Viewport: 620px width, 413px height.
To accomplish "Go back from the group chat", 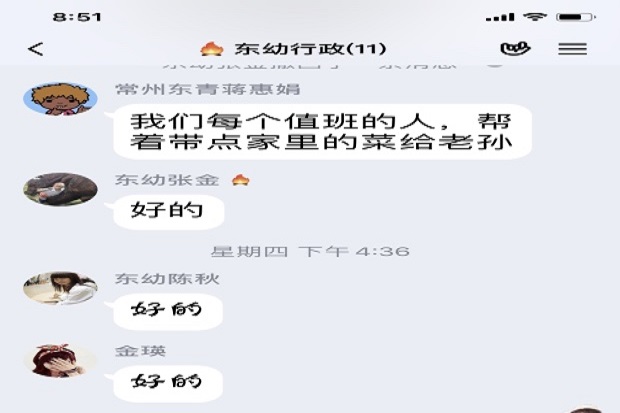I will coord(36,49).
